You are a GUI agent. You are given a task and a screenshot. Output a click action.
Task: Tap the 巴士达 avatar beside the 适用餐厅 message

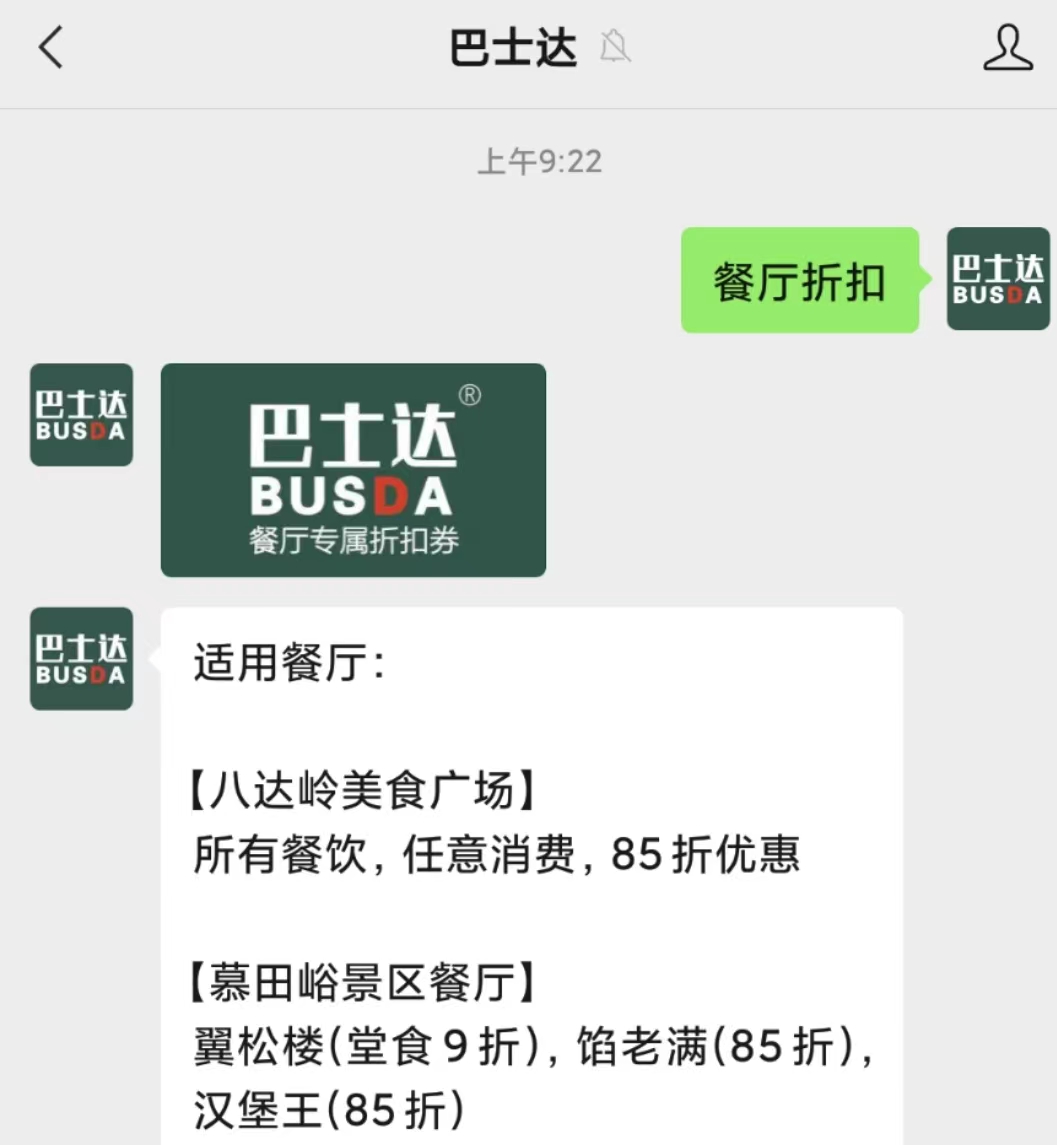tap(81, 658)
